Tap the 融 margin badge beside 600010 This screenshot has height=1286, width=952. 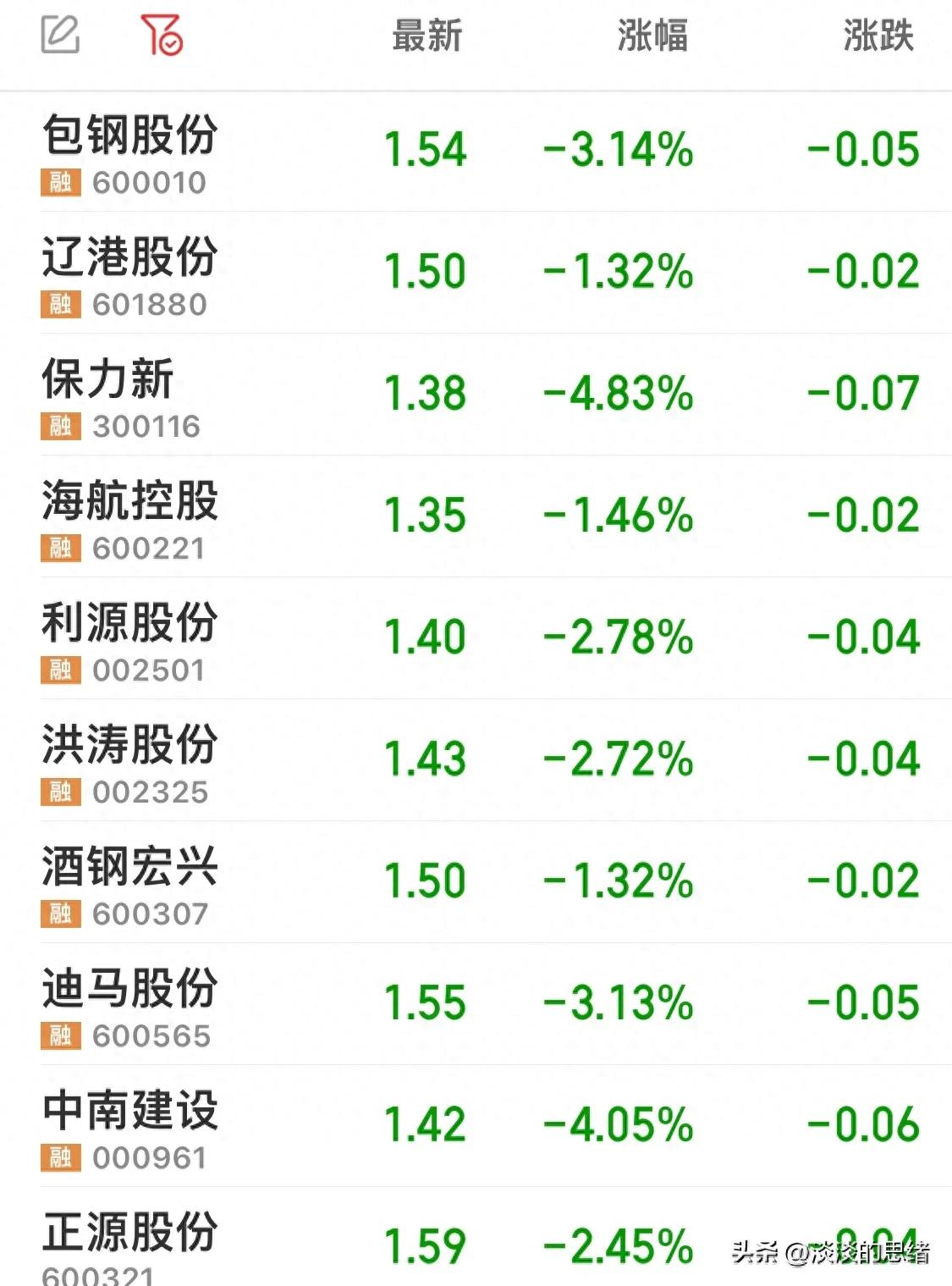[58, 181]
